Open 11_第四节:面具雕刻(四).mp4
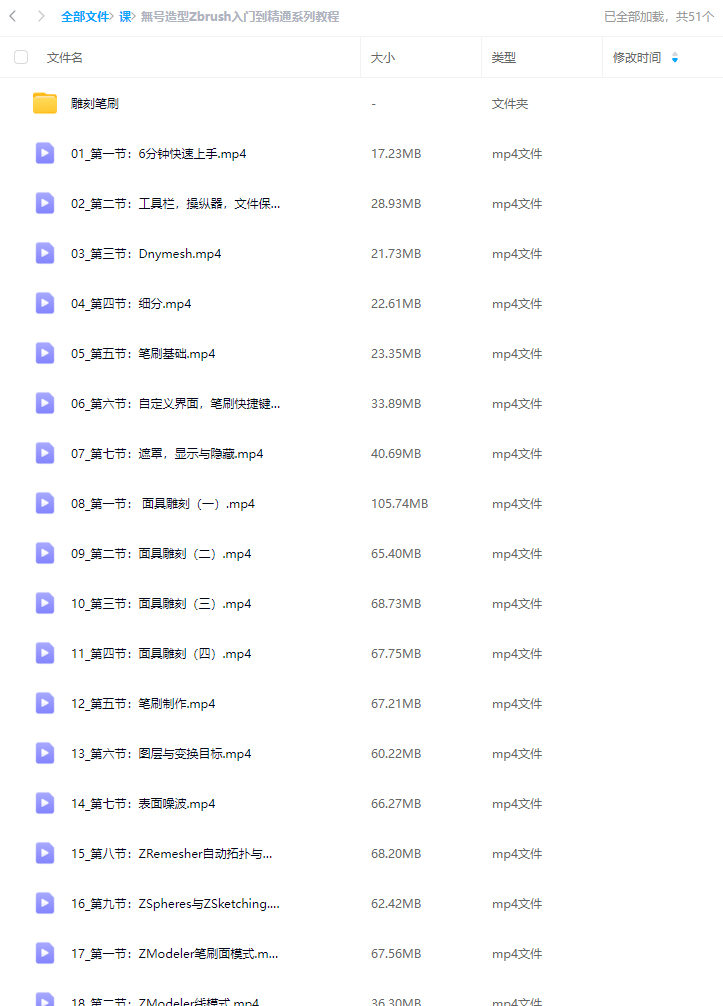723x1006 pixels. 161,654
